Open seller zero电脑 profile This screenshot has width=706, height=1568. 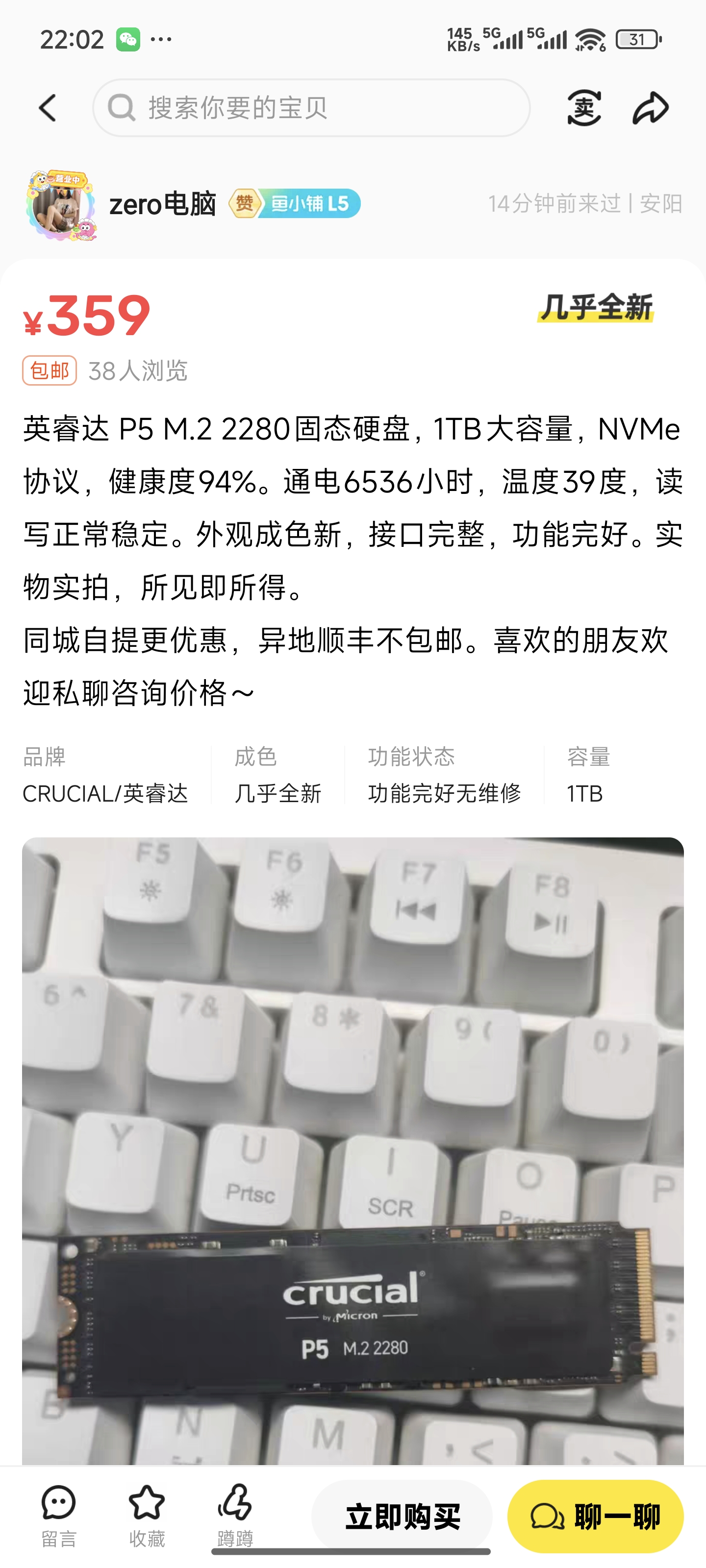(162, 204)
